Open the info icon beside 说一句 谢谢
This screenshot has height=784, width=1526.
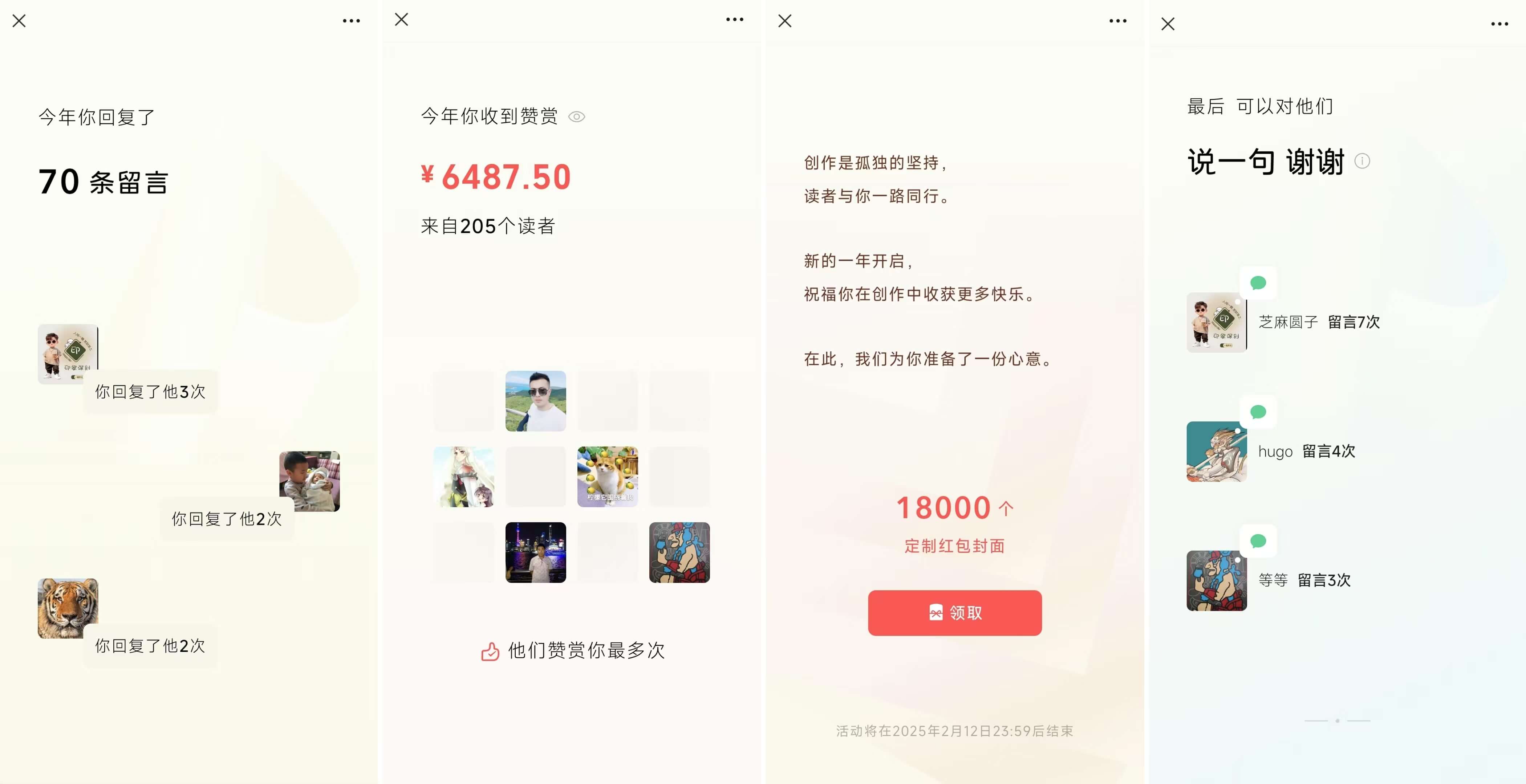[1363, 161]
